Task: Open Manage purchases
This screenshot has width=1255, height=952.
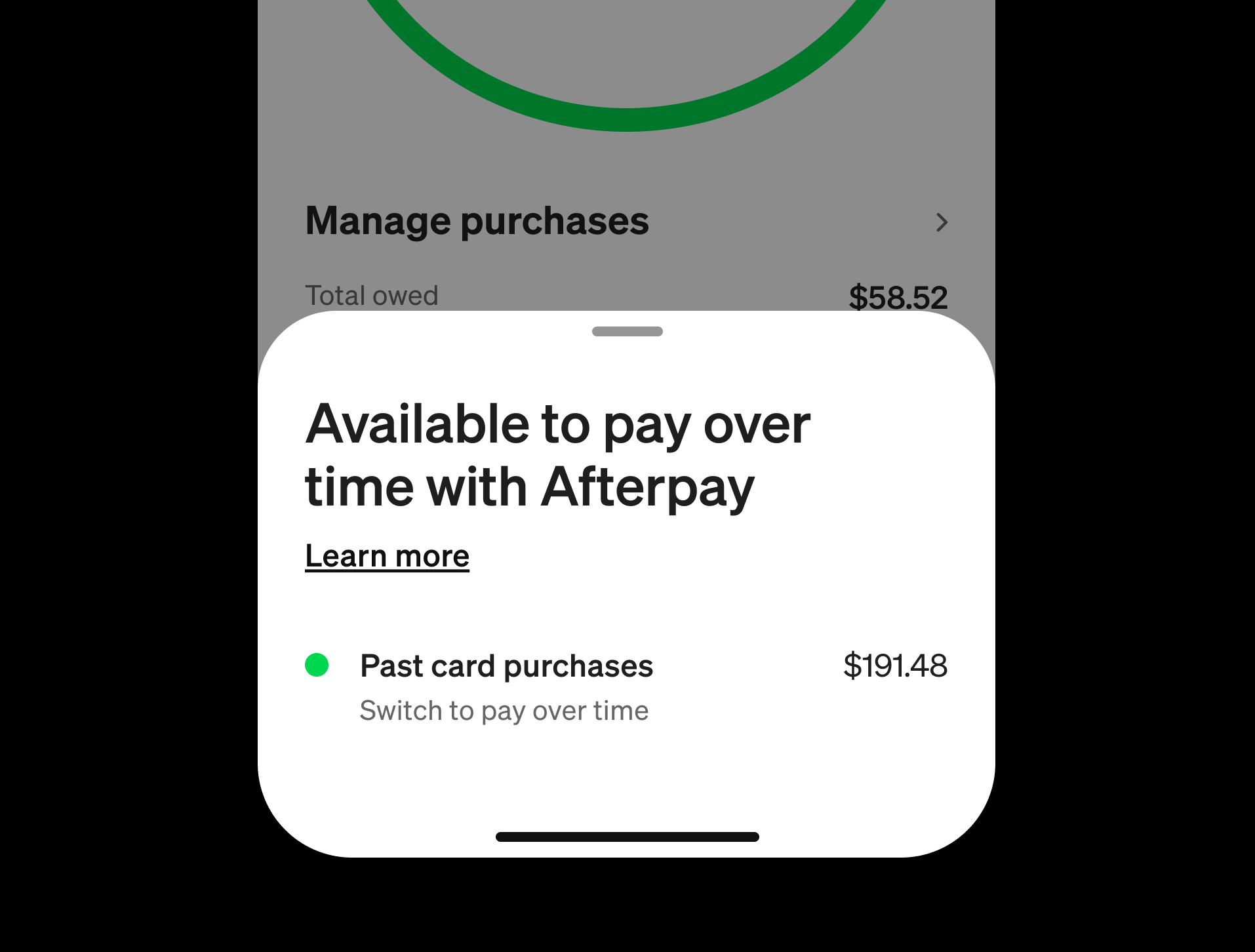Action: [626, 222]
